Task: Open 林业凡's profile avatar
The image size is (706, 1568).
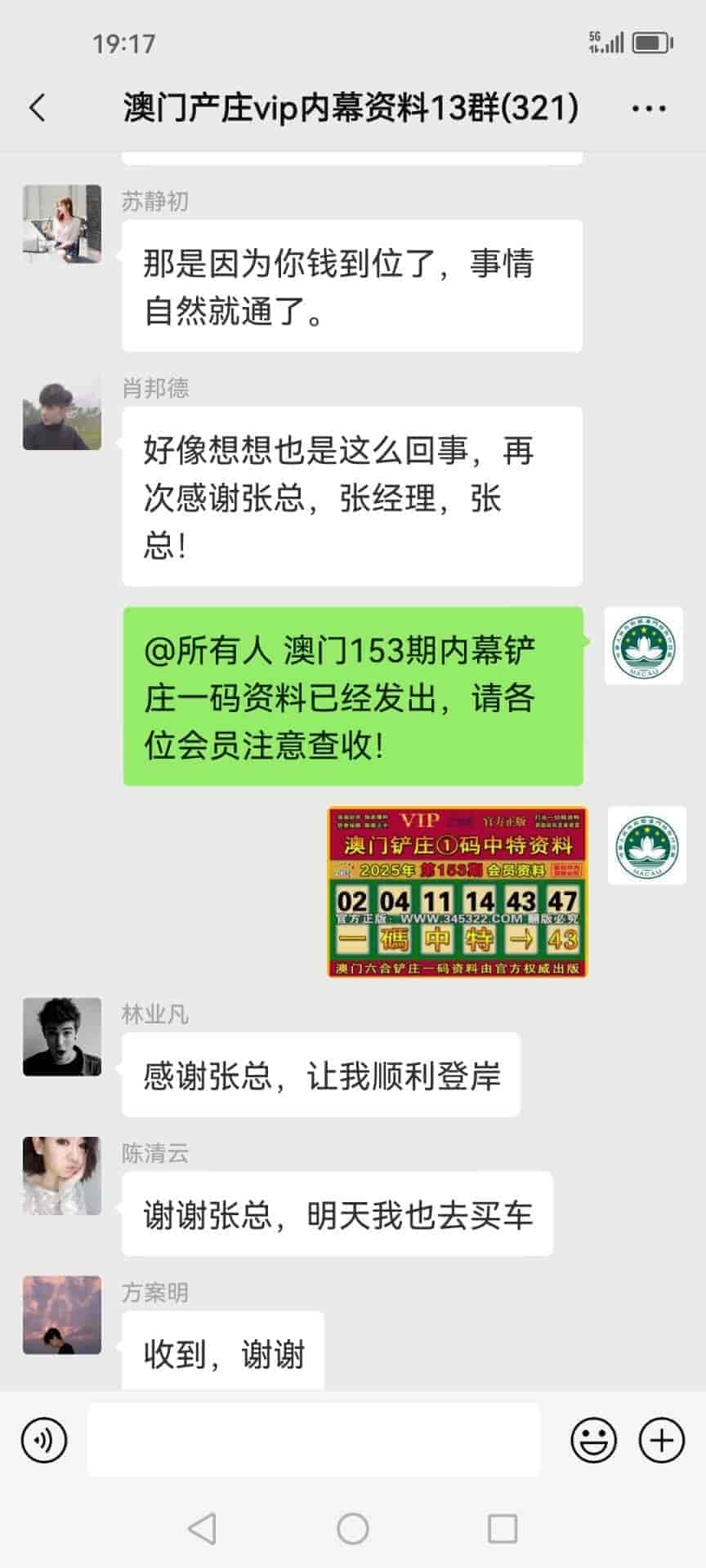Action: click(62, 1036)
